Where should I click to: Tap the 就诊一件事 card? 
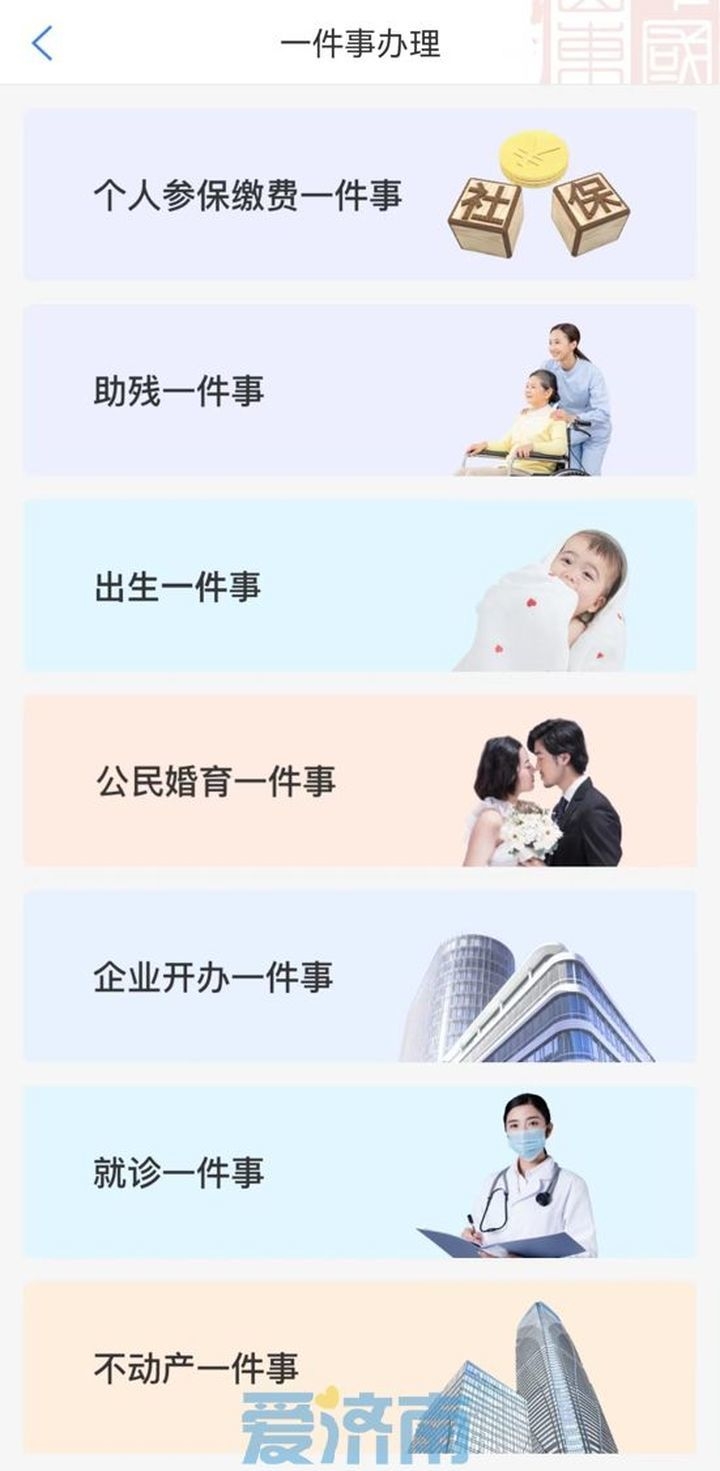[360, 1172]
